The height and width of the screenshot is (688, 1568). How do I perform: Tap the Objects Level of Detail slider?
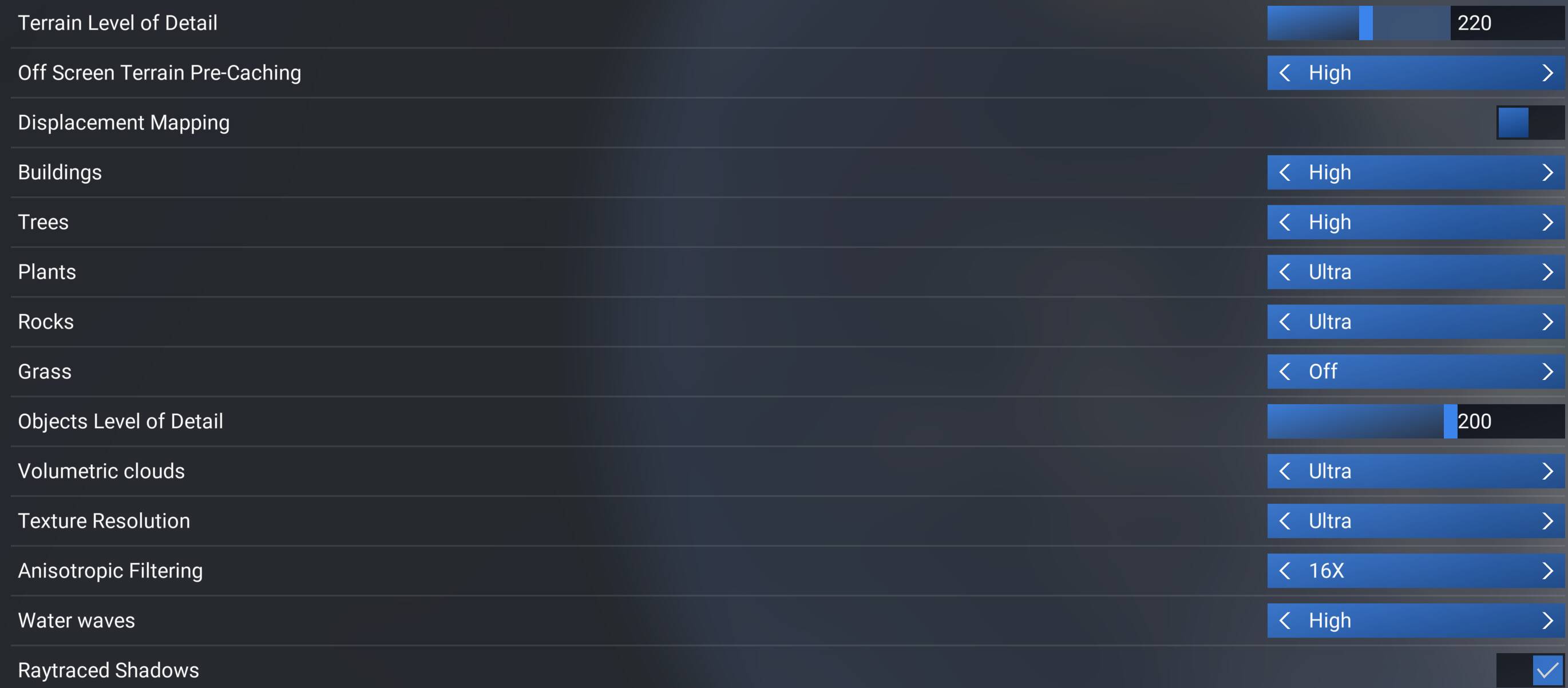click(1358, 421)
